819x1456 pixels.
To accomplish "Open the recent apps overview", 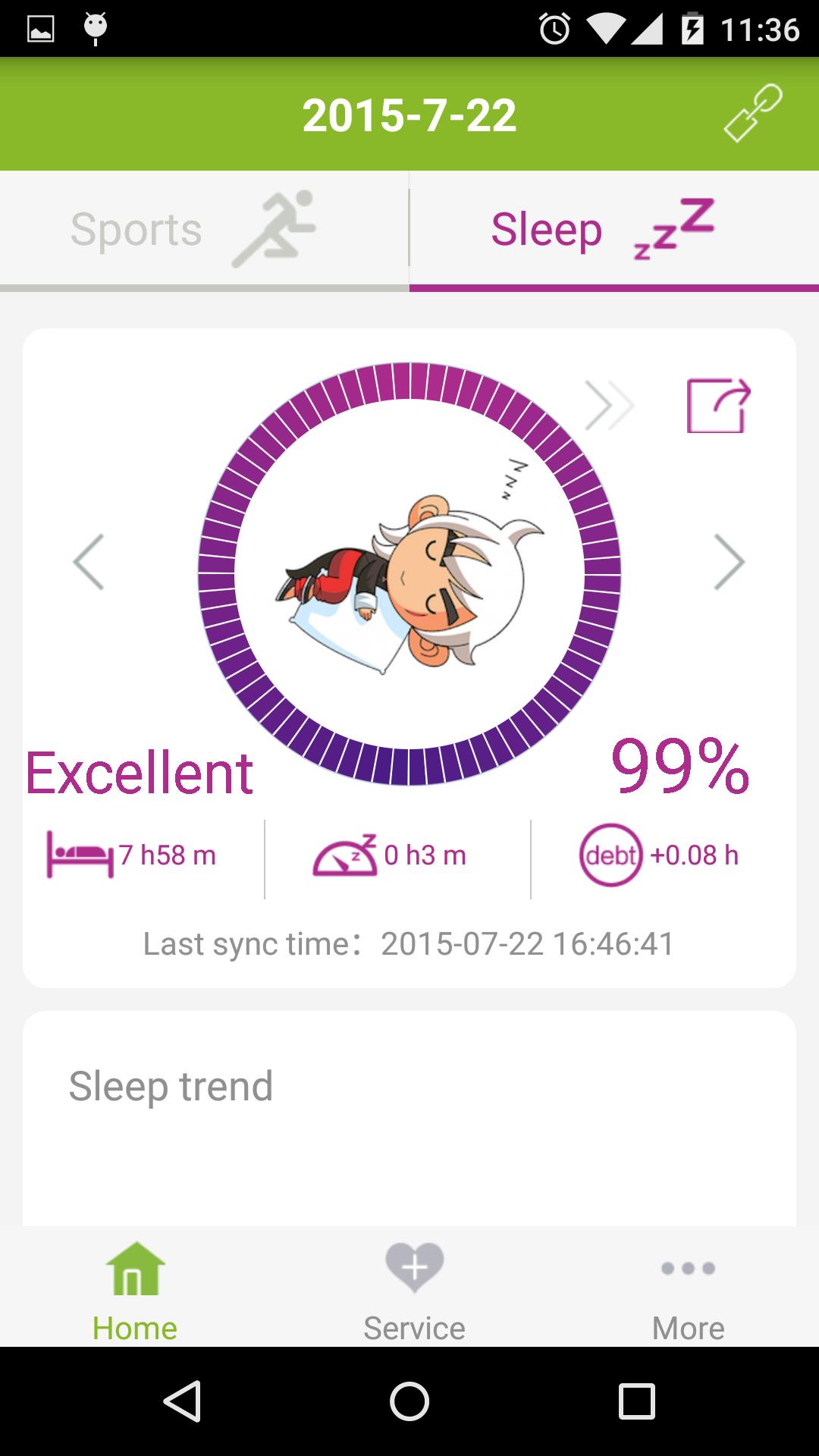I will click(x=636, y=1401).
